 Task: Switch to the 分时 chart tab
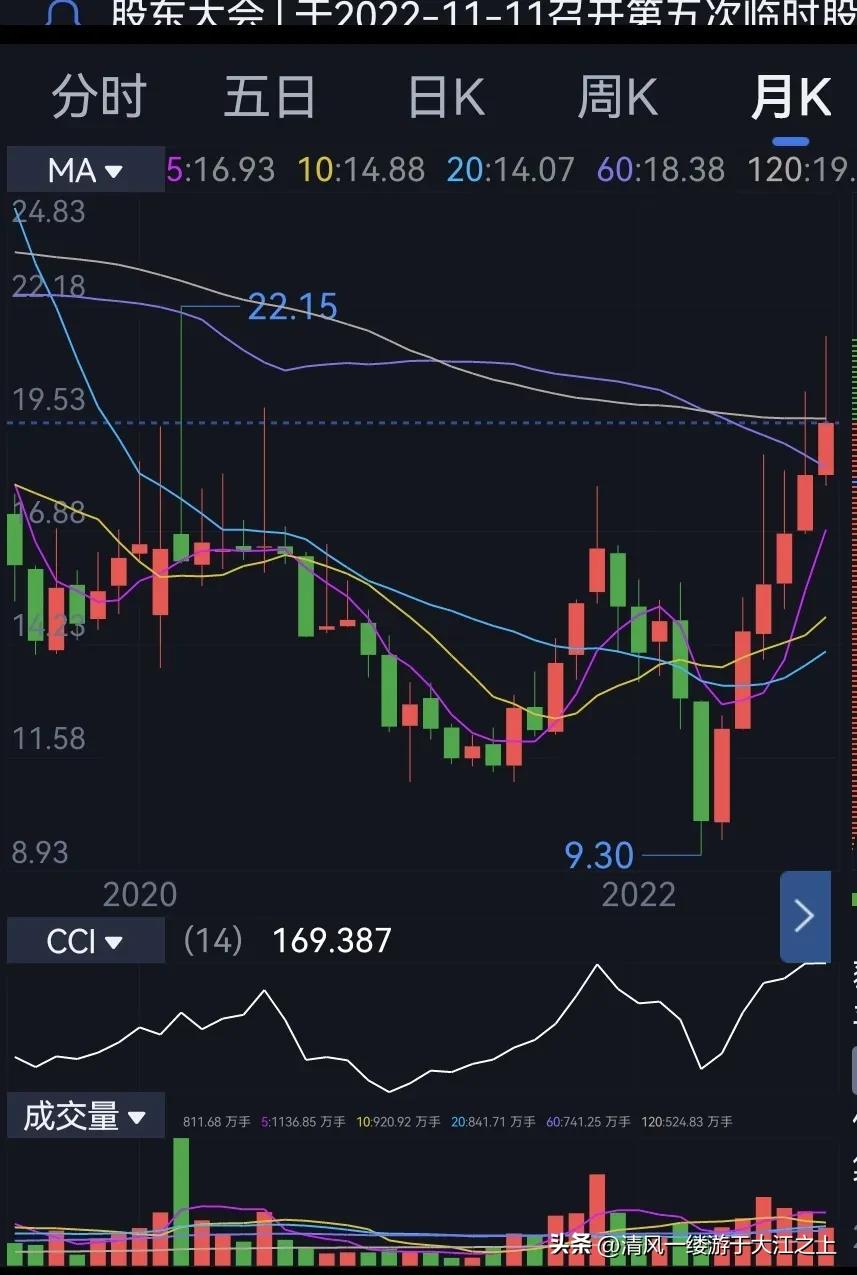coord(98,98)
